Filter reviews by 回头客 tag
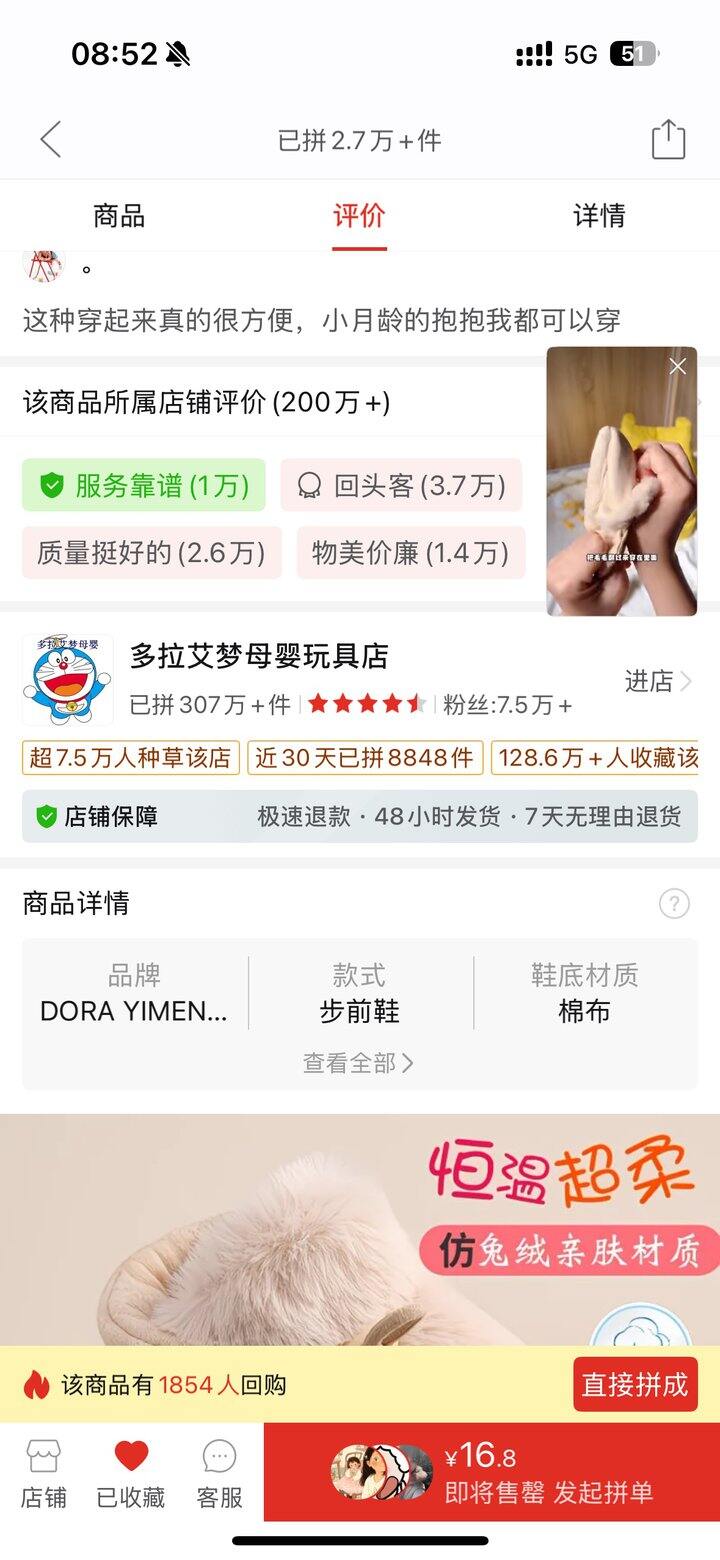Screen dimensions: 720x1560 coord(401,486)
